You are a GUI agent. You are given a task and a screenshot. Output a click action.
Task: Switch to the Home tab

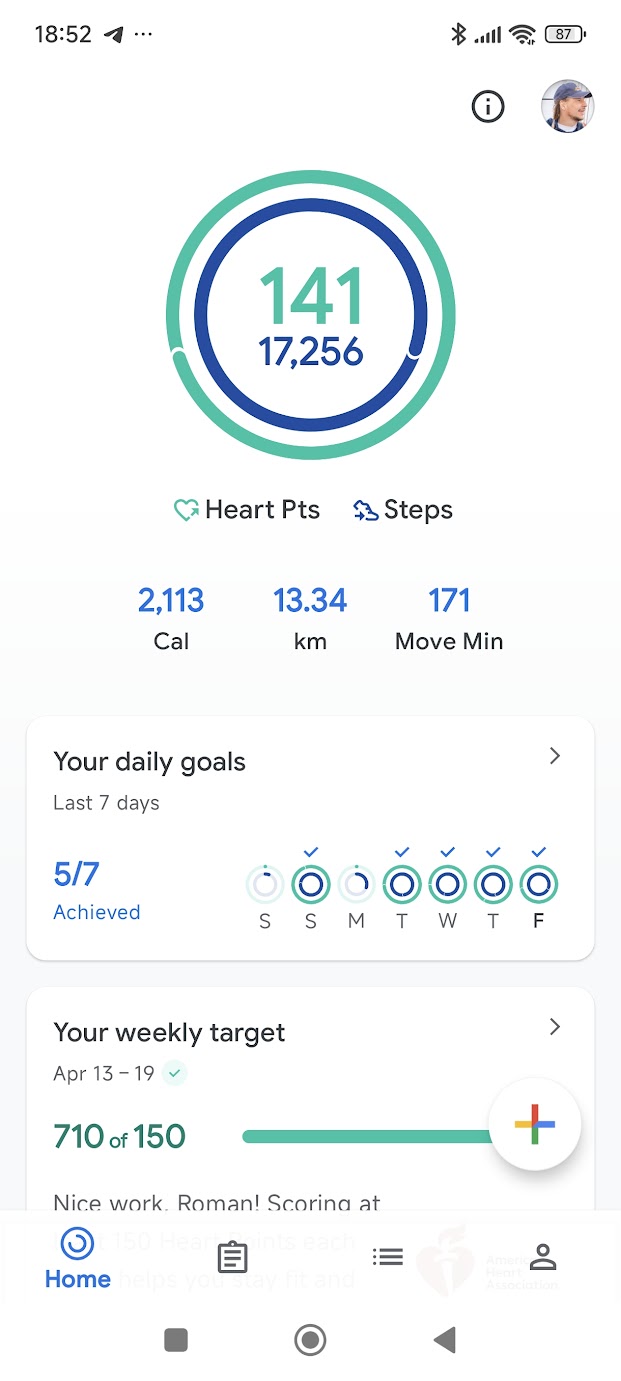click(x=78, y=1258)
